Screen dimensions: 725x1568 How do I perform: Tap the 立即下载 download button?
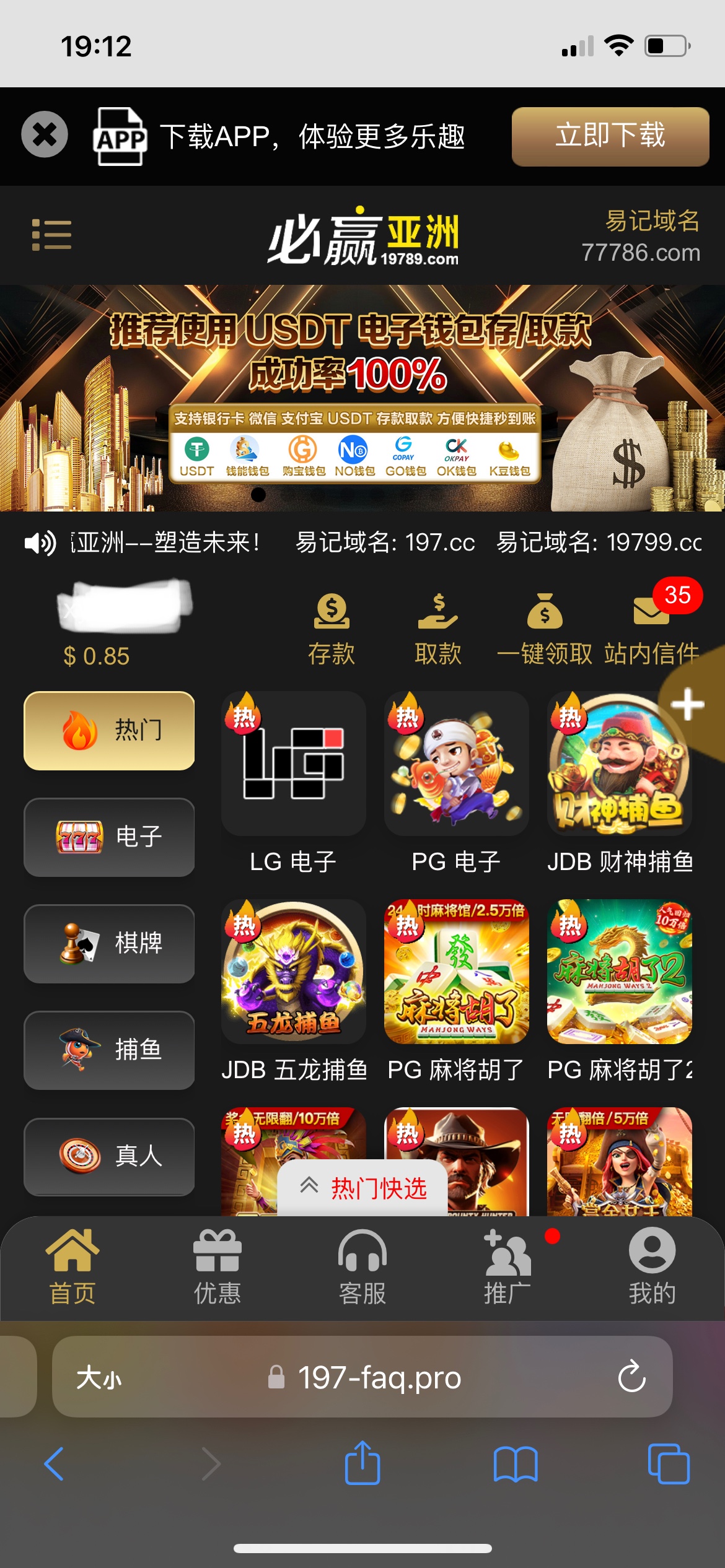[610, 137]
